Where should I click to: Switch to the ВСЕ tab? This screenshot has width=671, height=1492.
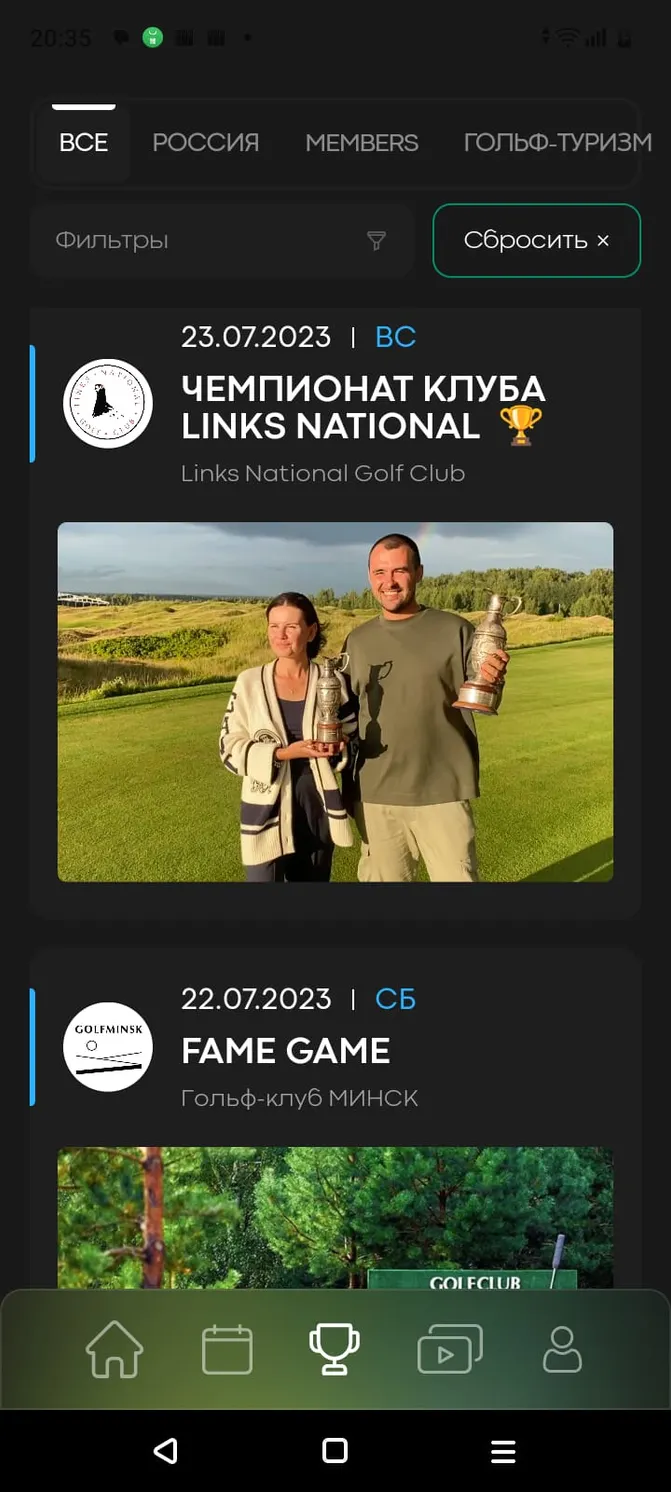(83, 143)
